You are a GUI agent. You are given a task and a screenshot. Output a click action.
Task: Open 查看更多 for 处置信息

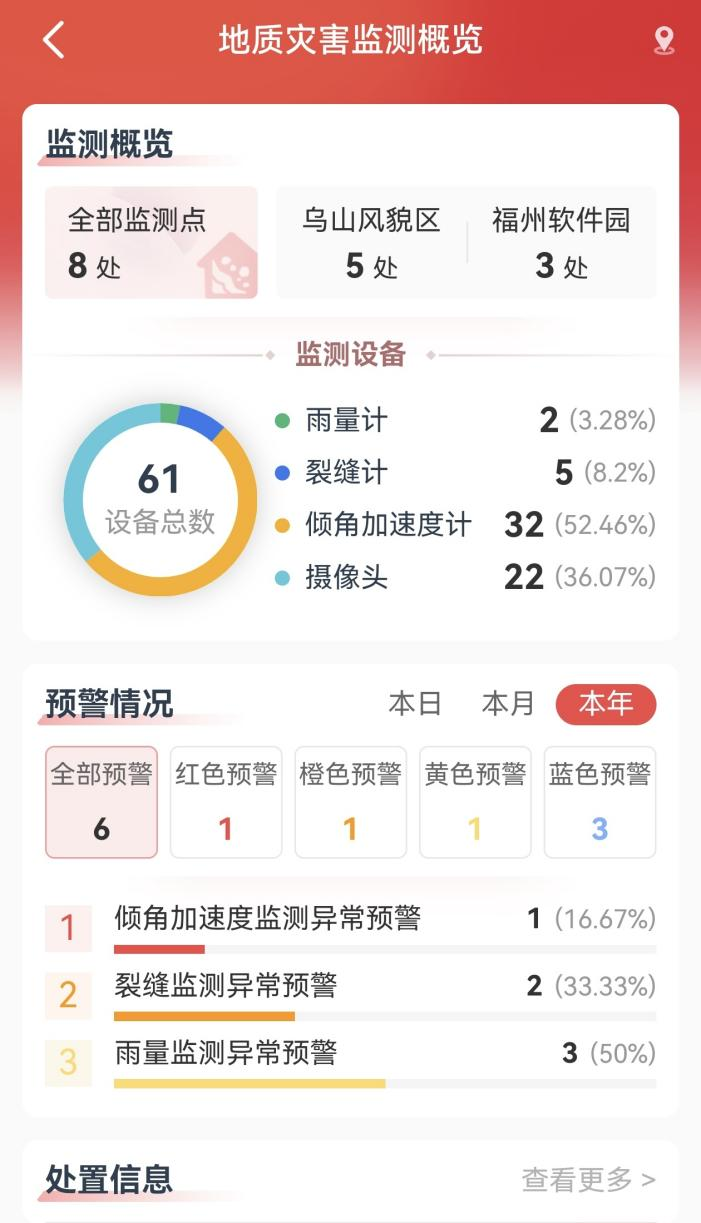(x=588, y=1180)
